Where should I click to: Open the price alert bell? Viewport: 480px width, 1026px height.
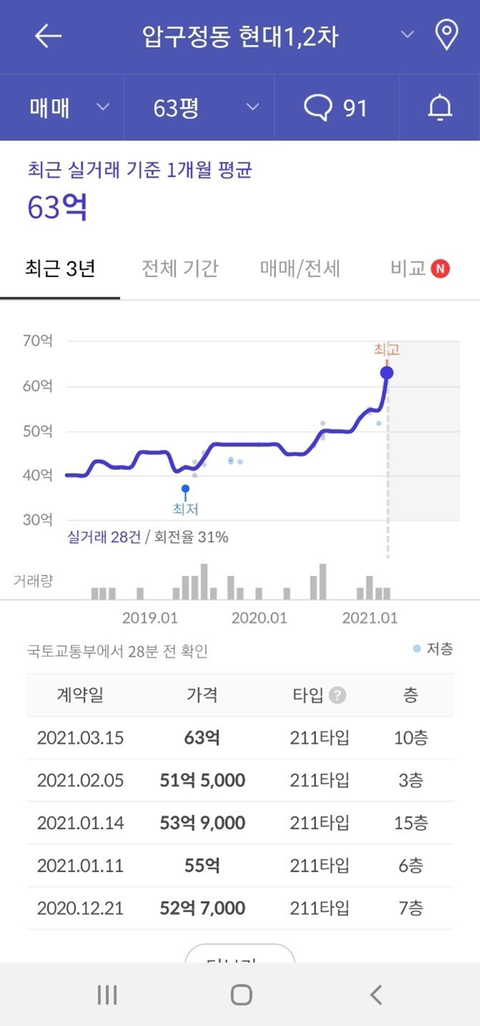(440, 107)
